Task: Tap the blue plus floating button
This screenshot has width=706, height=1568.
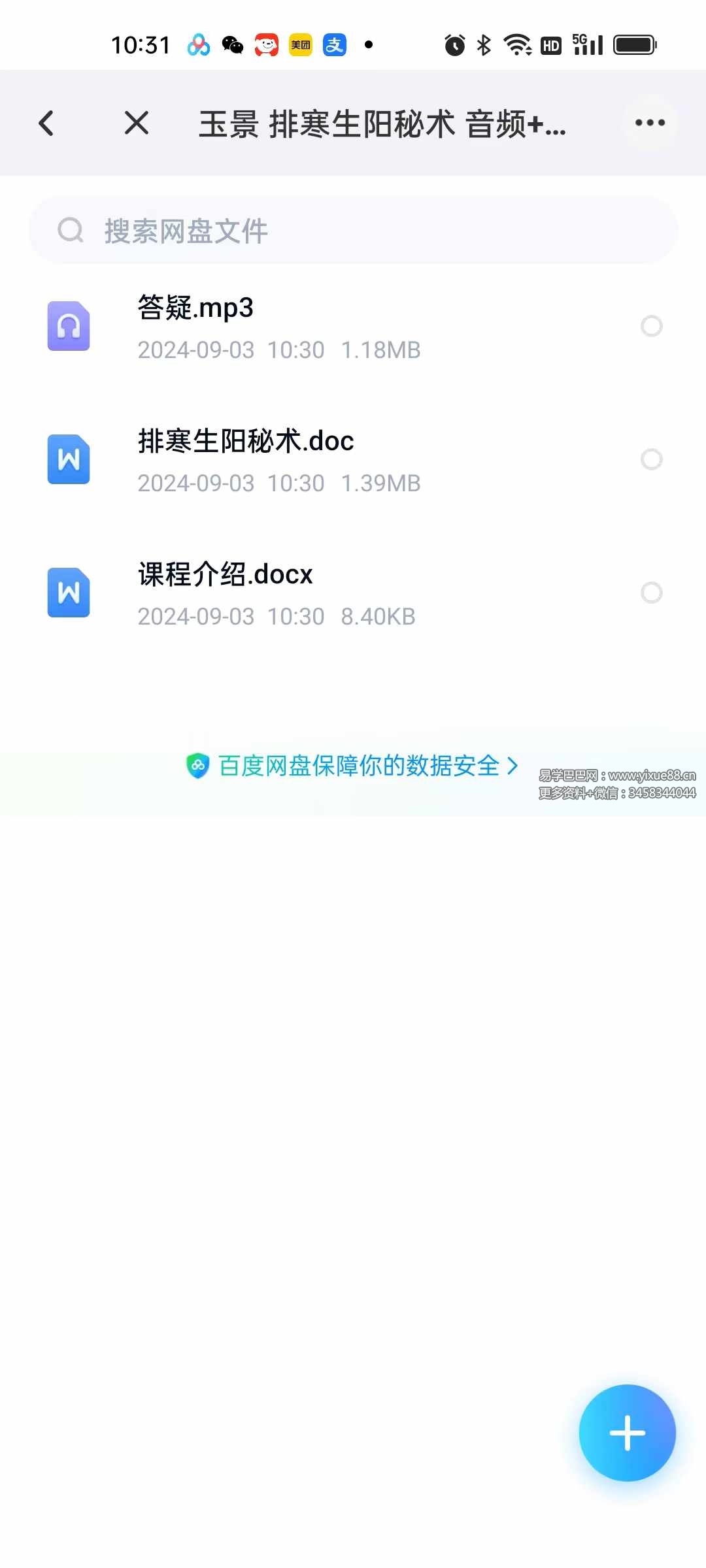Action: (626, 1432)
